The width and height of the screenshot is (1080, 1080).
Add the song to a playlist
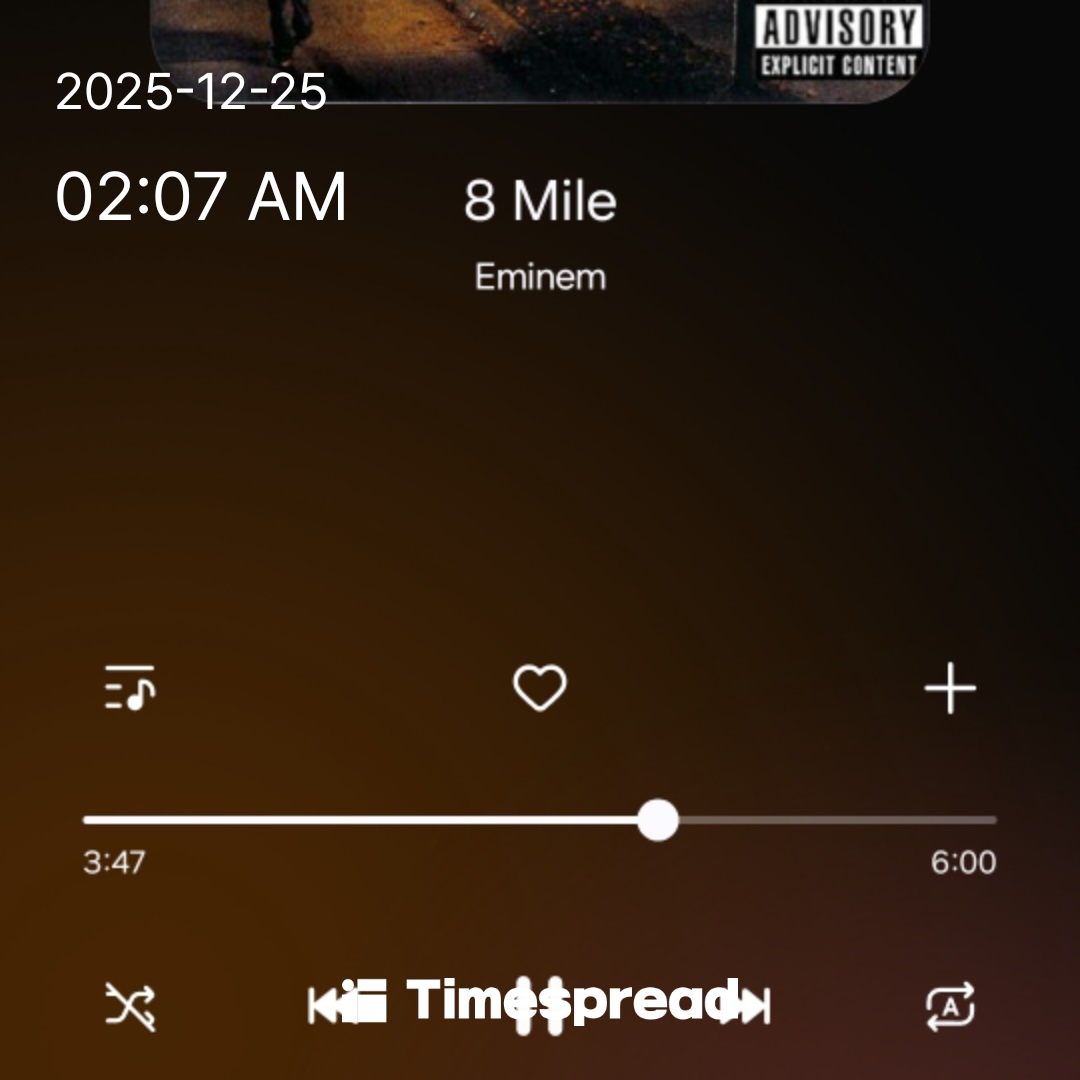pos(950,687)
